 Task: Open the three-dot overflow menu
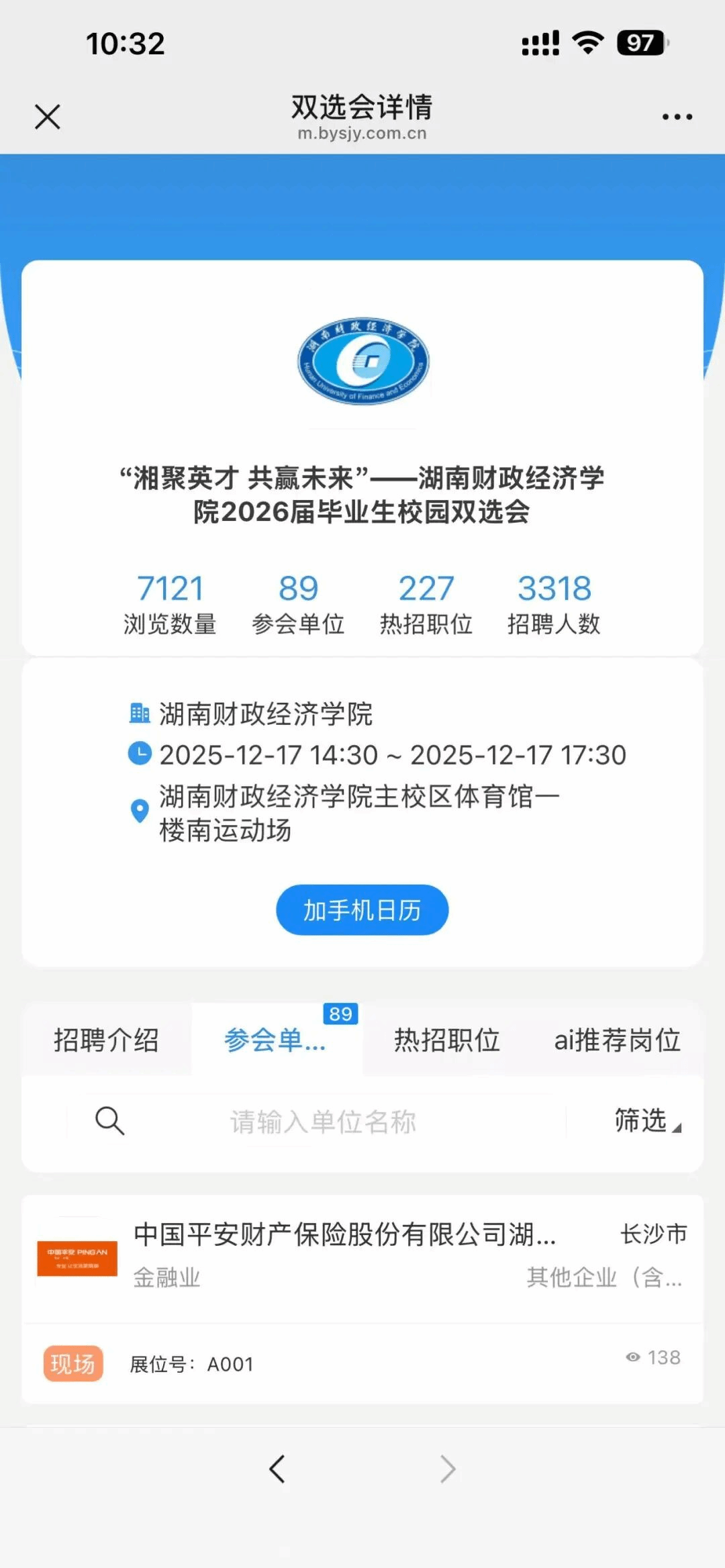677,117
